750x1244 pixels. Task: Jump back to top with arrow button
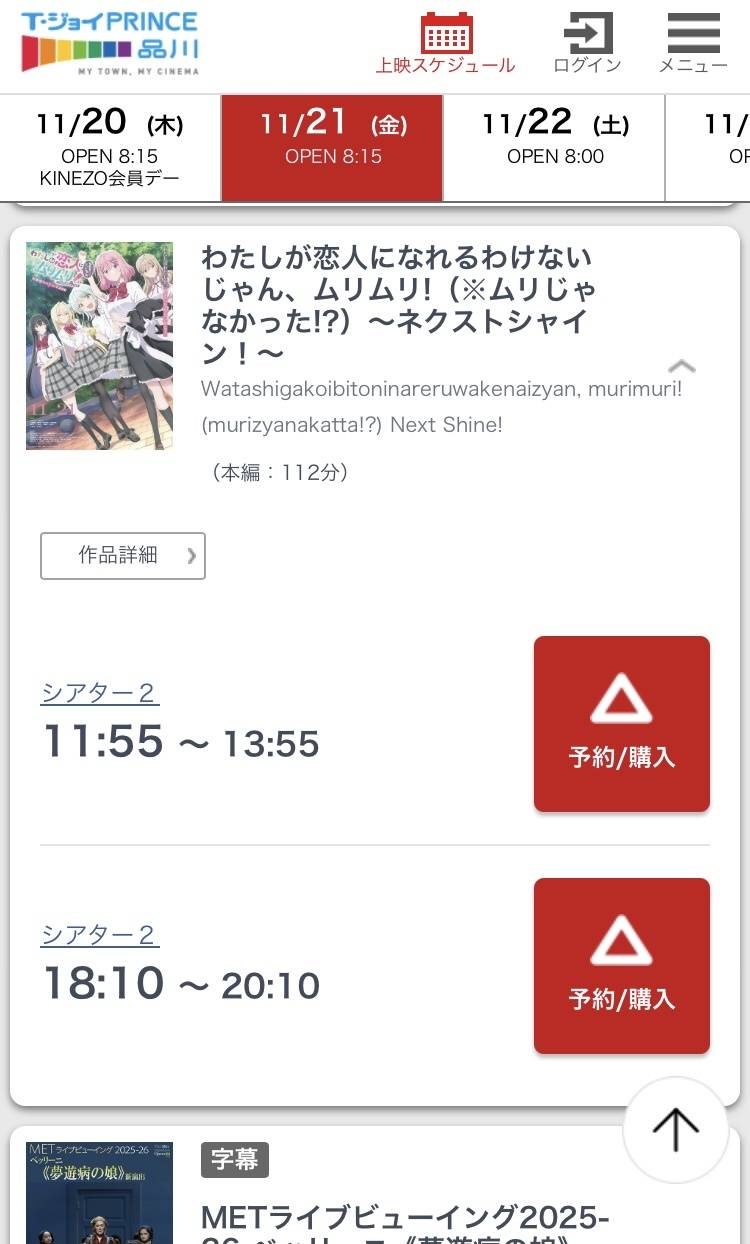click(x=676, y=1130)
